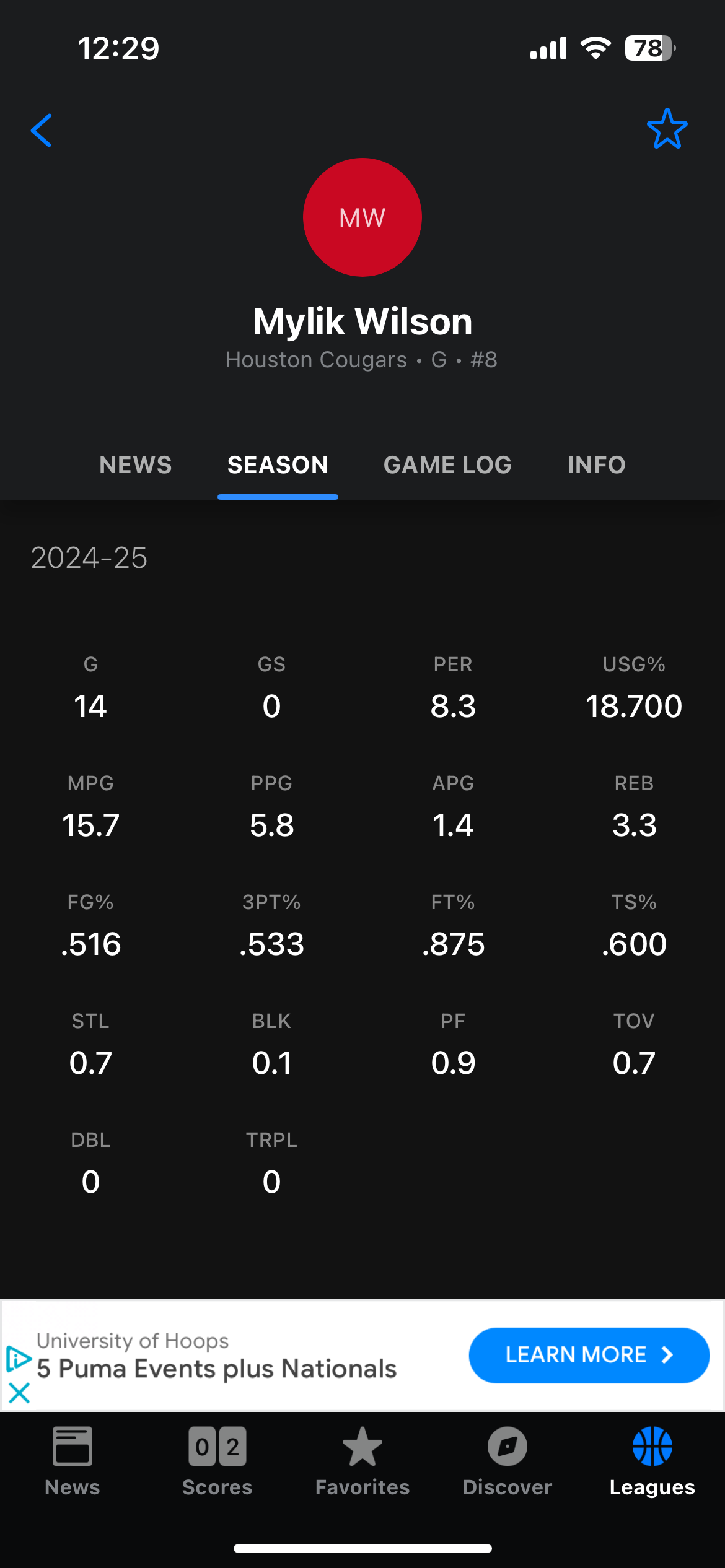The width and height of the screenshot is (725, 1568).
Task: Tap LEARN MORE on the ad banner
Action: 589,1355
